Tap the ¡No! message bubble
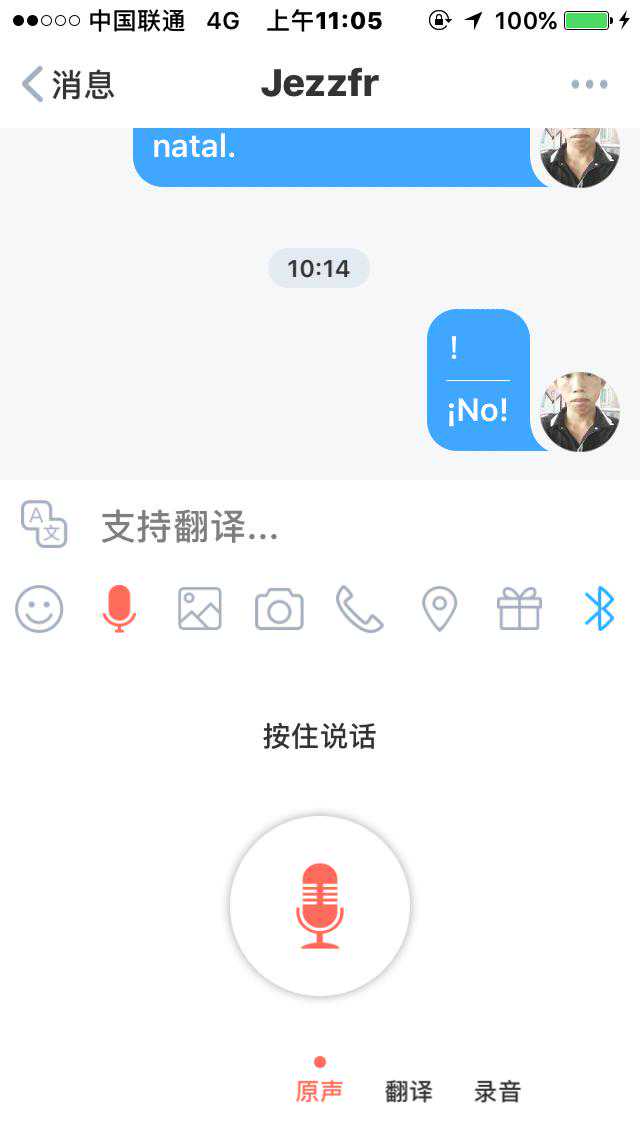 pyautogui.click(x=478, y=380)
